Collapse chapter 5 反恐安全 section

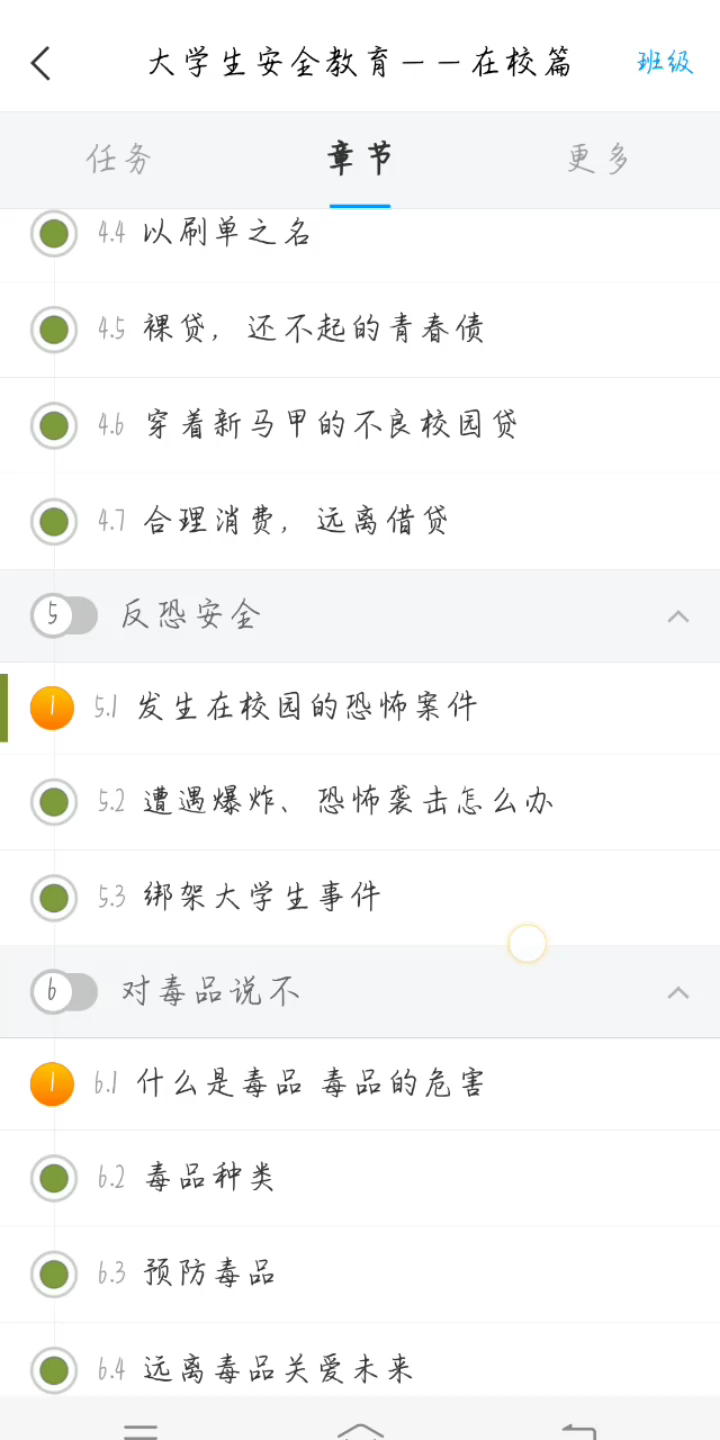[679, 617]
